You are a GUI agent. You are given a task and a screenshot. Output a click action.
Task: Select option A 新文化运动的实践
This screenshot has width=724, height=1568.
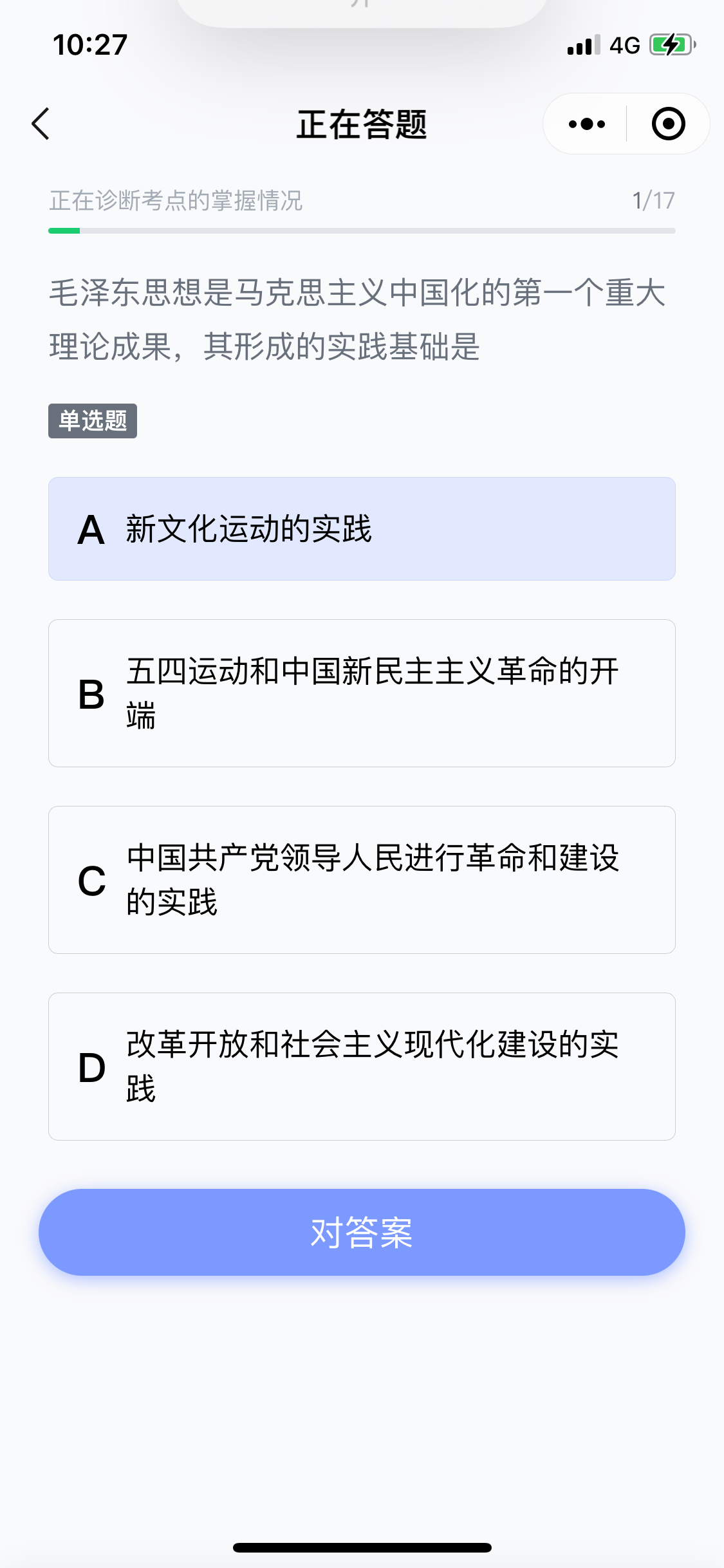tap(362, 528)
